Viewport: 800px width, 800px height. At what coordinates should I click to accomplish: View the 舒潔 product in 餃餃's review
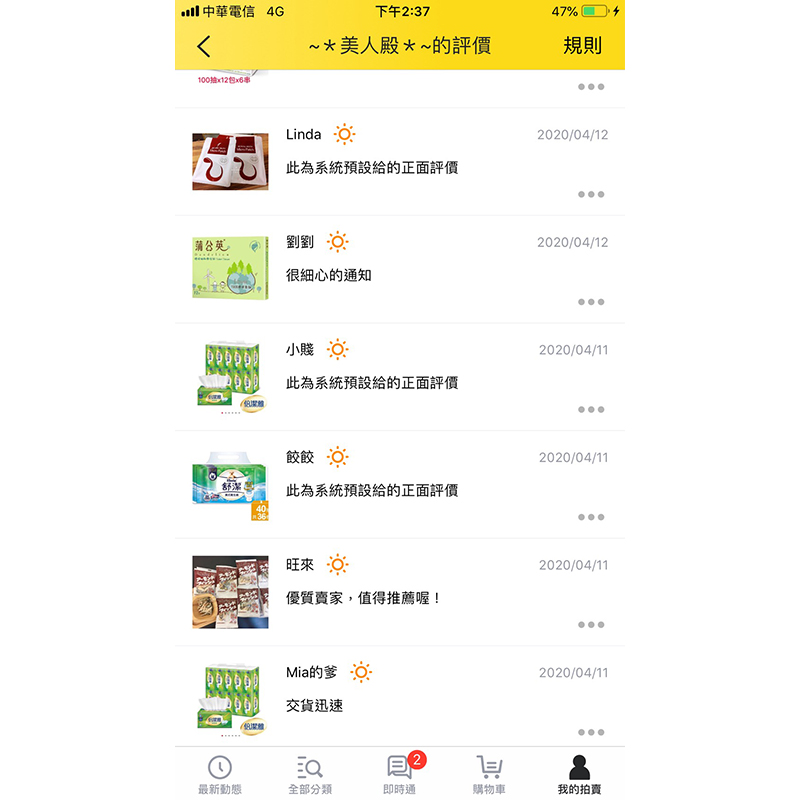click(230, 484)
